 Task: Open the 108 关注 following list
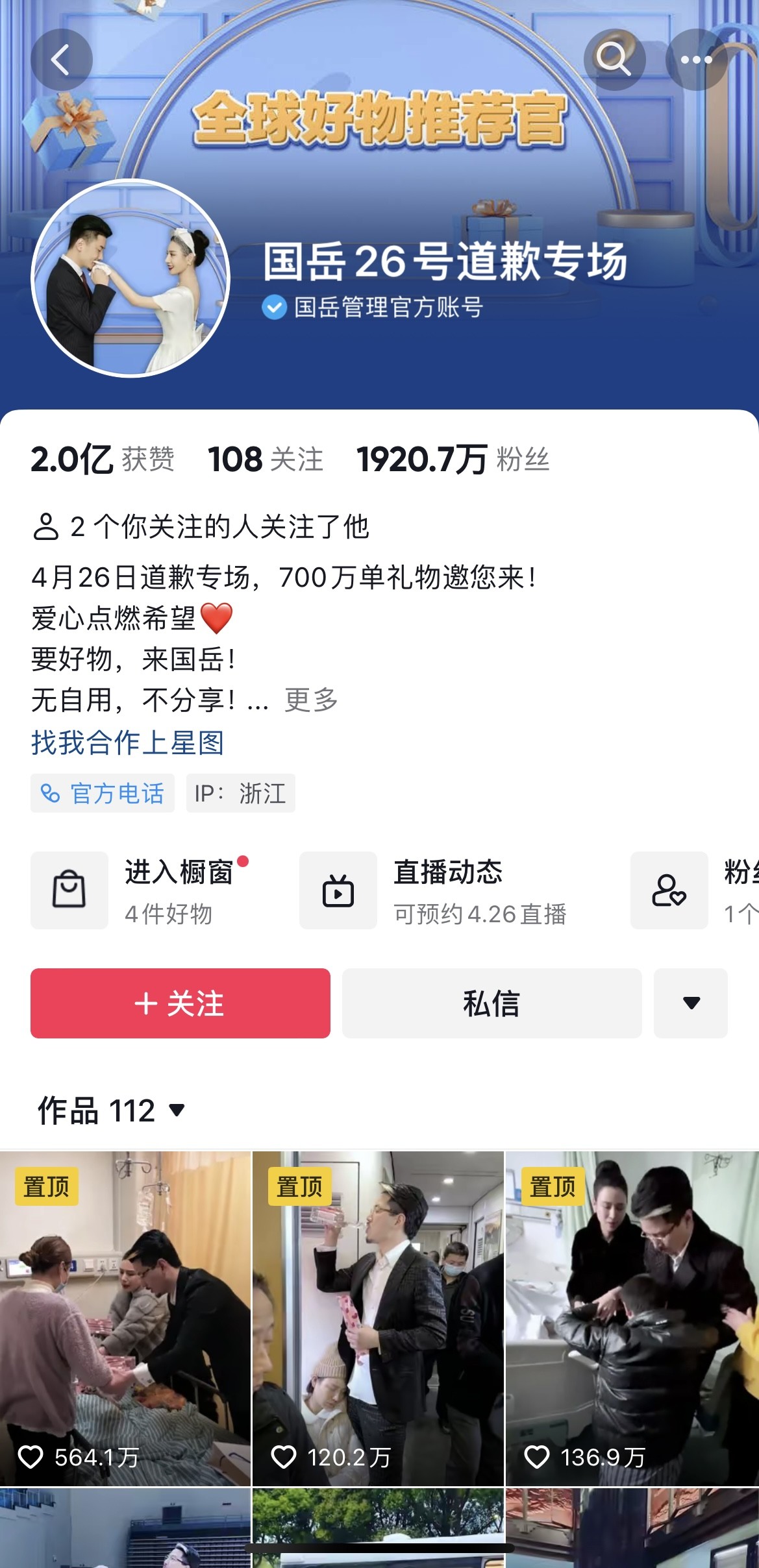pyautogui.click(x=265, y=459)
